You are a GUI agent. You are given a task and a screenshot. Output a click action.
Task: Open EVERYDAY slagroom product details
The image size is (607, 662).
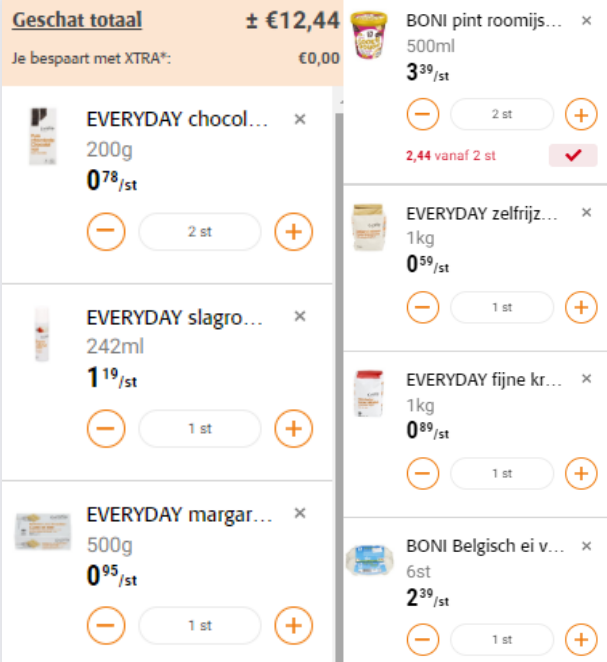pos(177,318)
